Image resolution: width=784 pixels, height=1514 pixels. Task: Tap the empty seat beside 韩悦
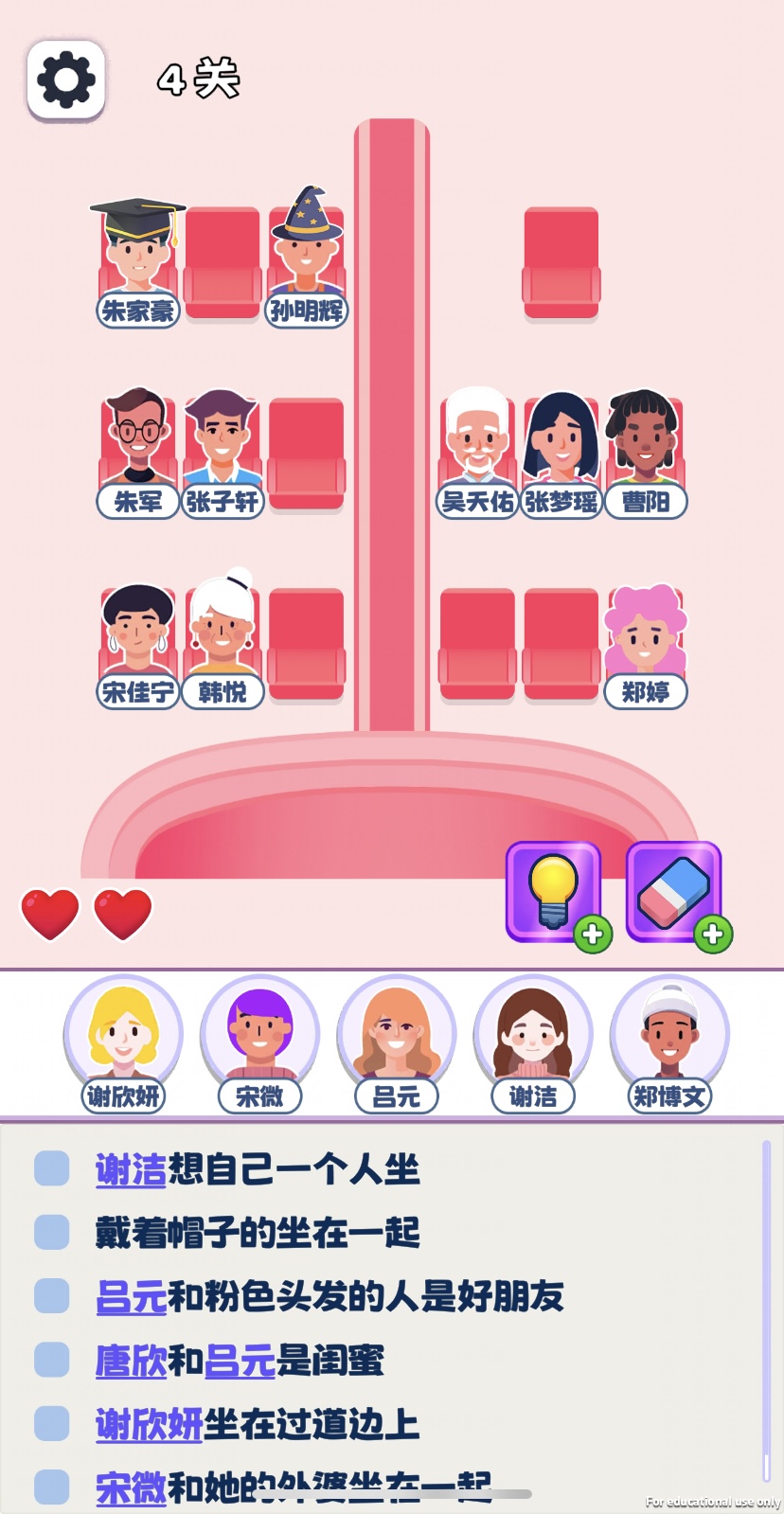307,644
